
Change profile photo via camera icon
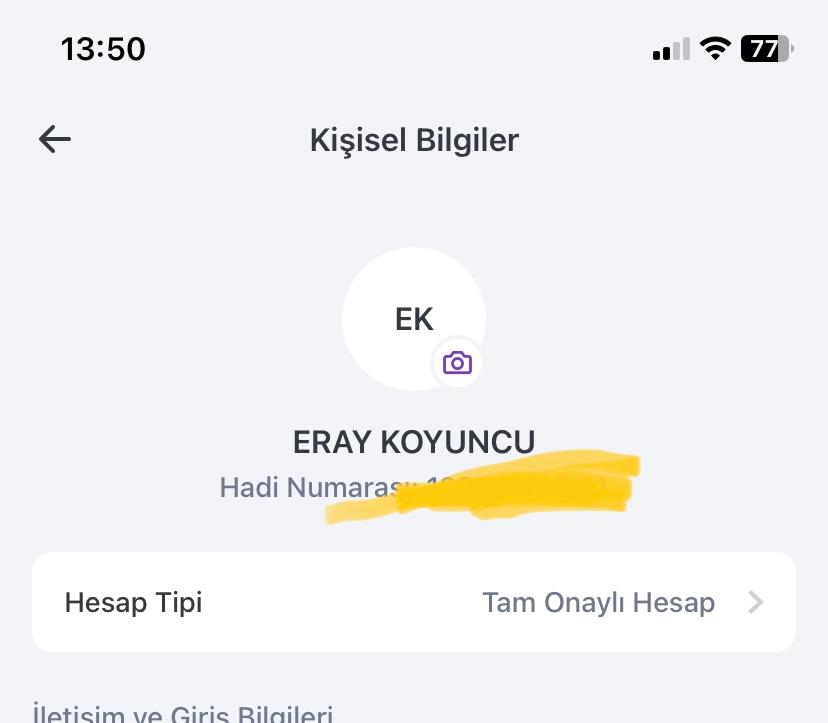tap(457, 362)
